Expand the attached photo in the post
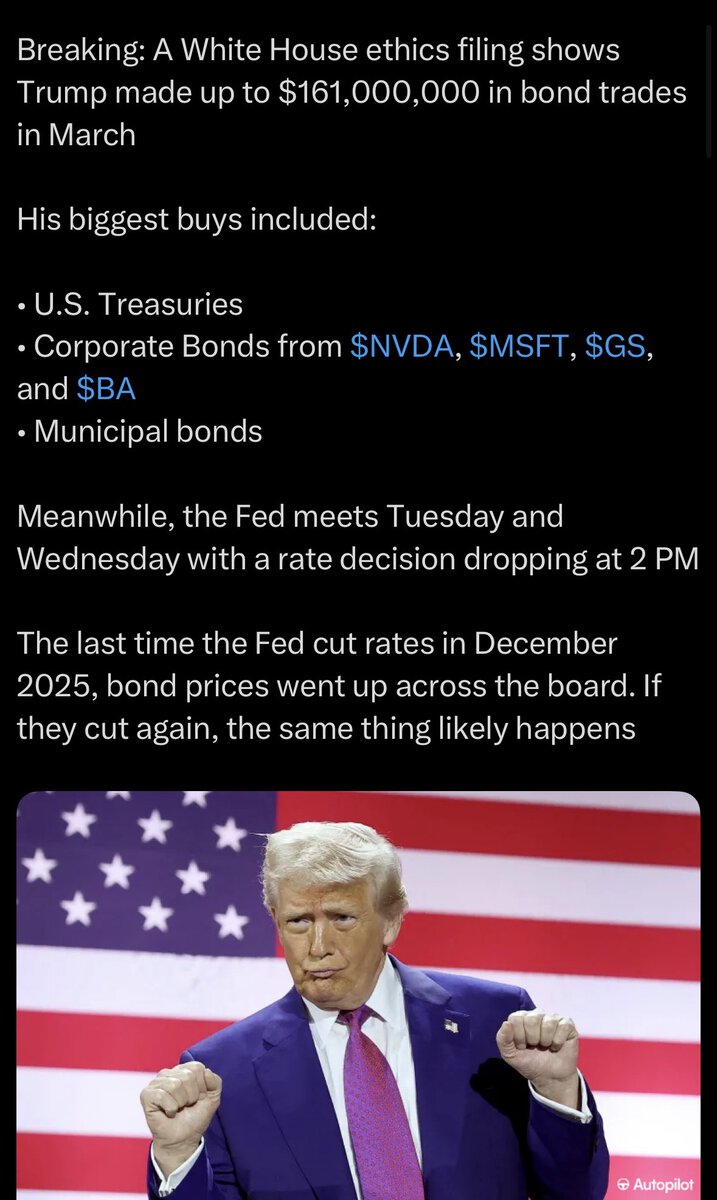The image size is (717, 1200). pos(358,995)
